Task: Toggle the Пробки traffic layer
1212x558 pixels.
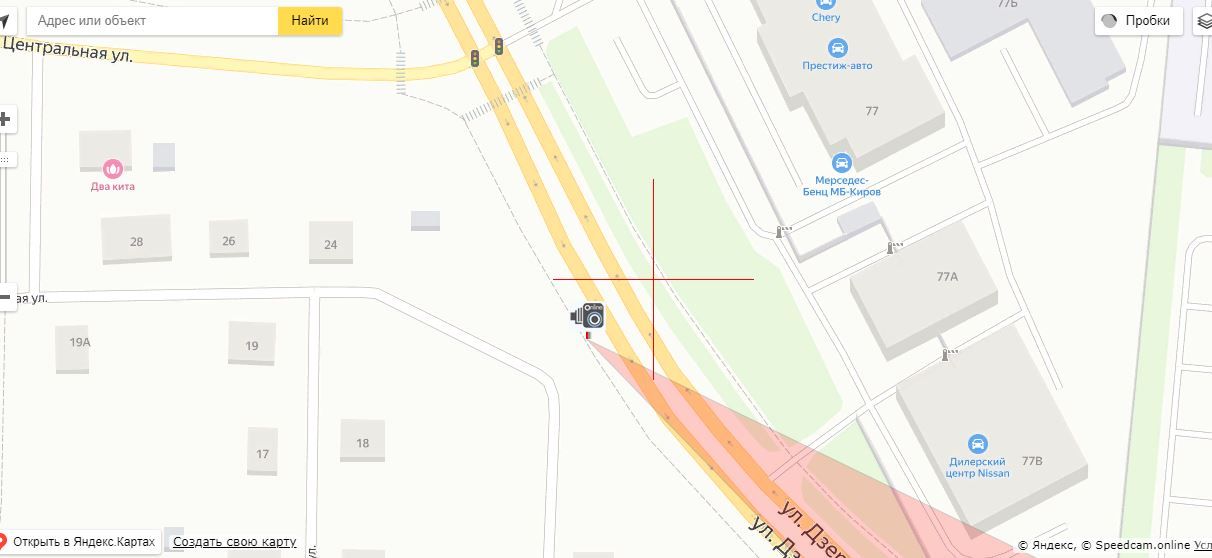Action: tap(1138, 20)
